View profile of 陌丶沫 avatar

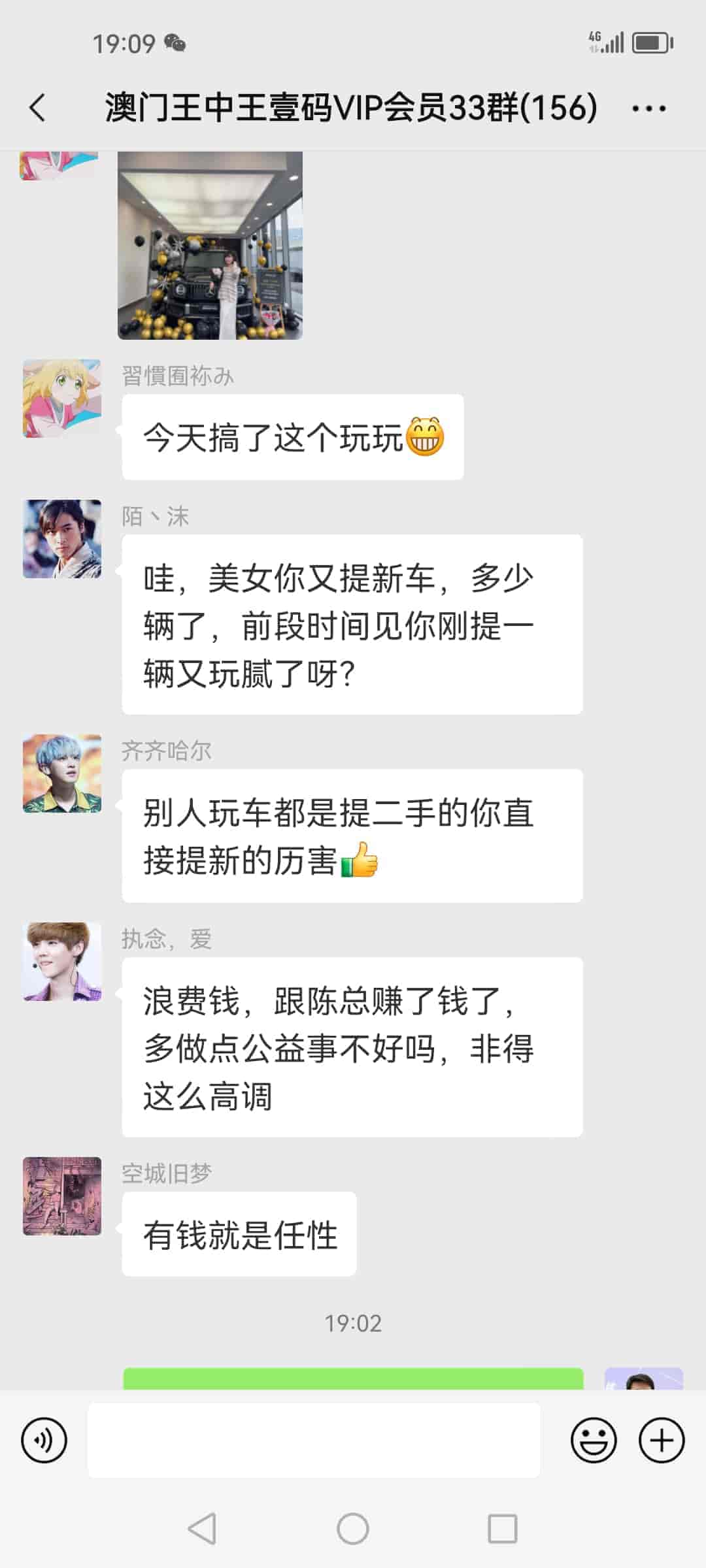62,539
